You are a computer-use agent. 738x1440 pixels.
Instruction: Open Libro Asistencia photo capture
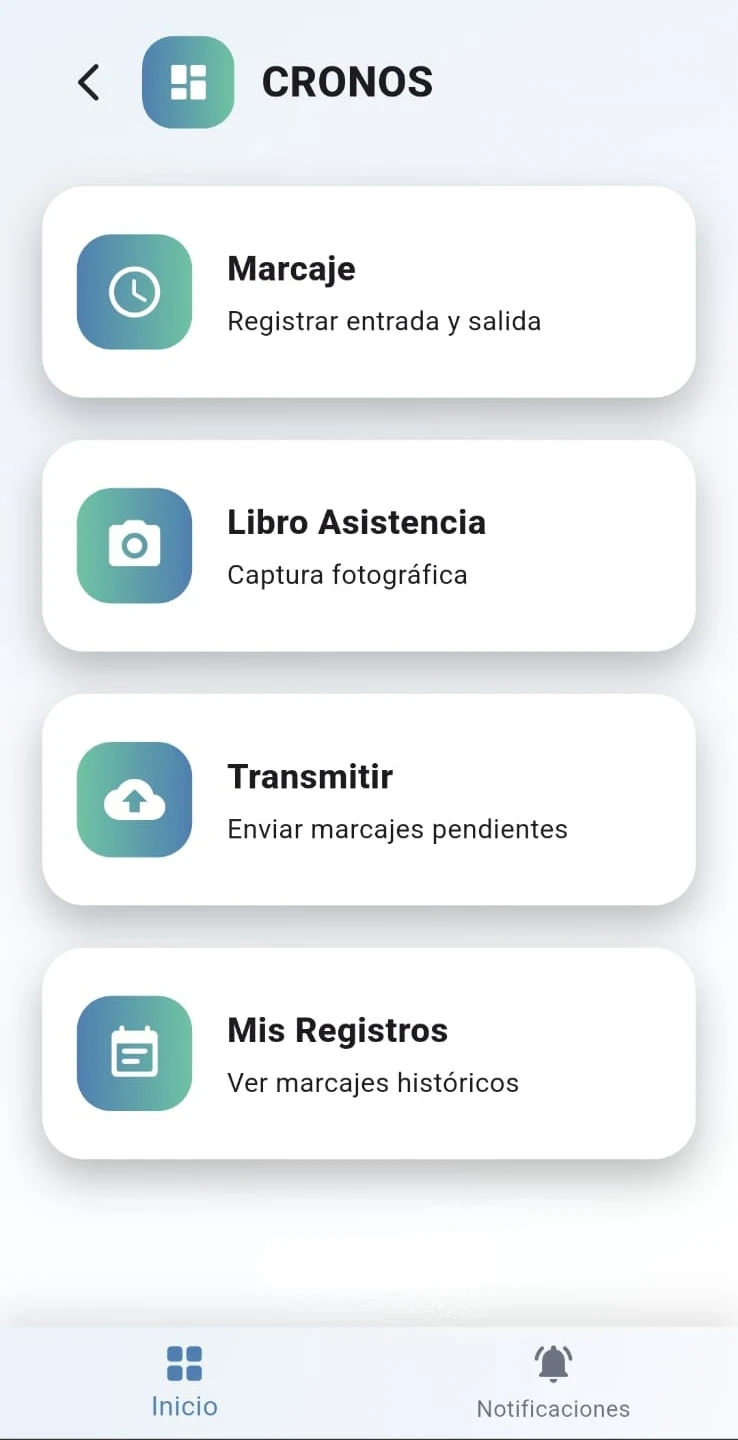368,546
